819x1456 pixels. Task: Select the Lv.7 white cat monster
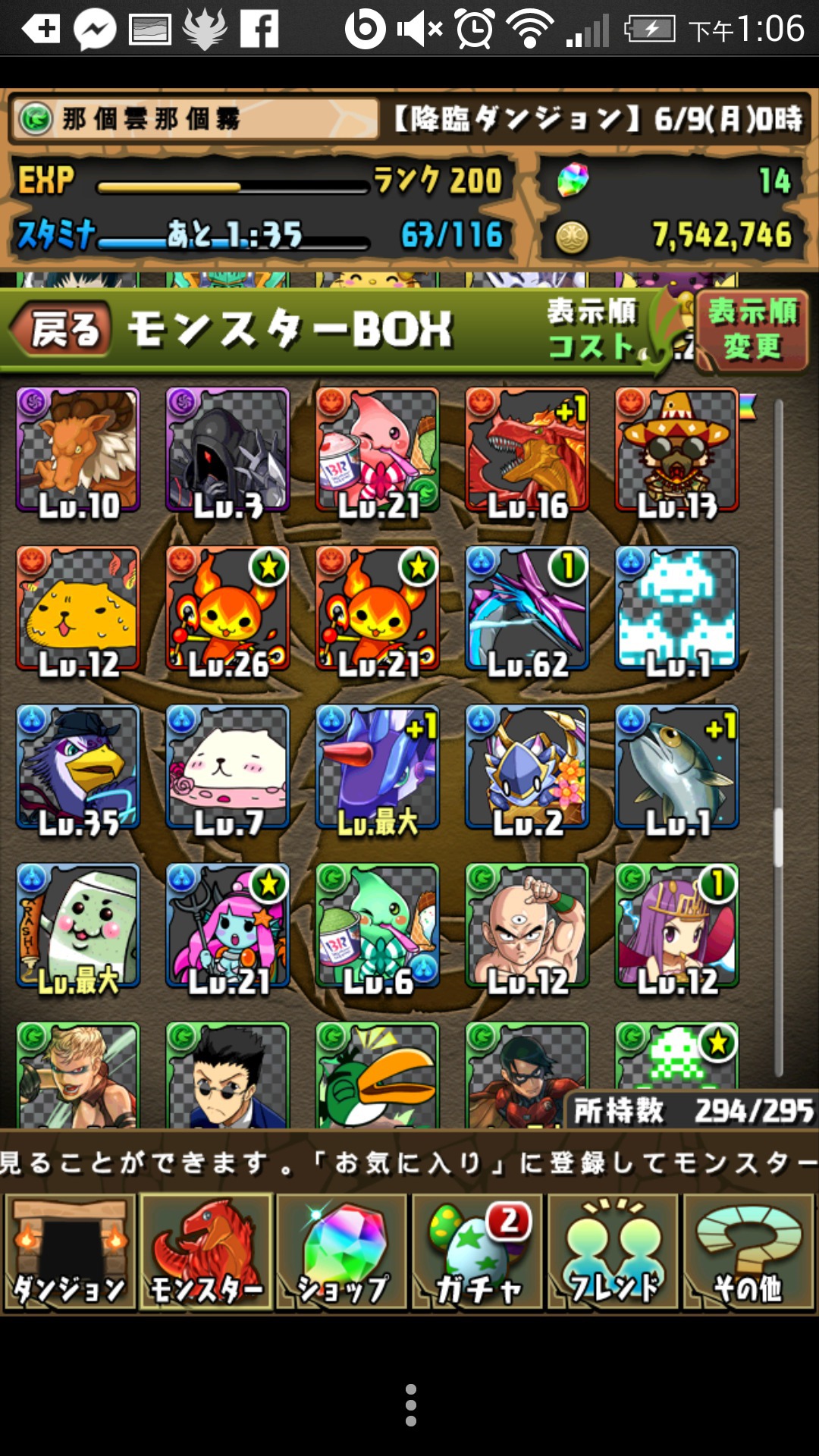point(227,767)
